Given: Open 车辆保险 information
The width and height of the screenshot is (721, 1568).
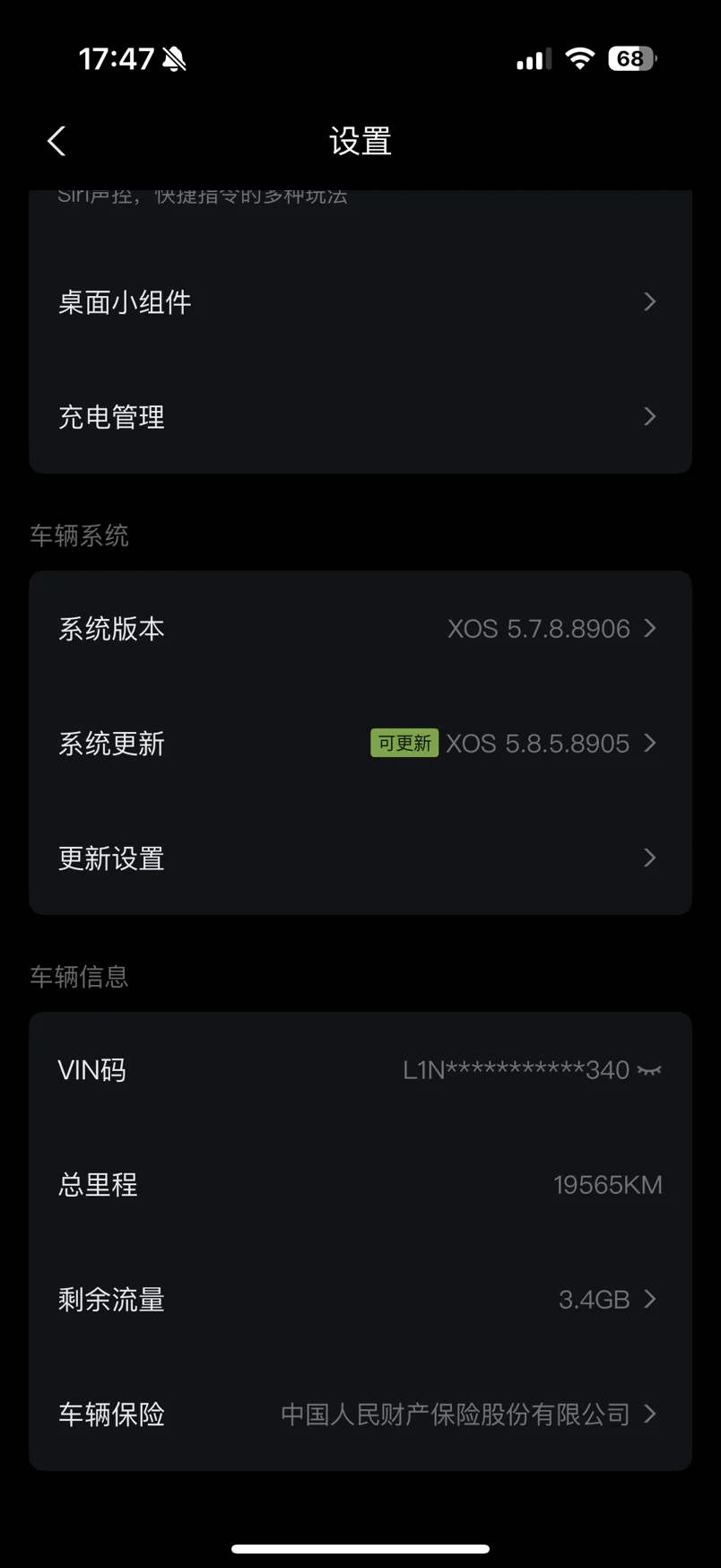Looking at the screenshot, I should [x=360, y=1415].
